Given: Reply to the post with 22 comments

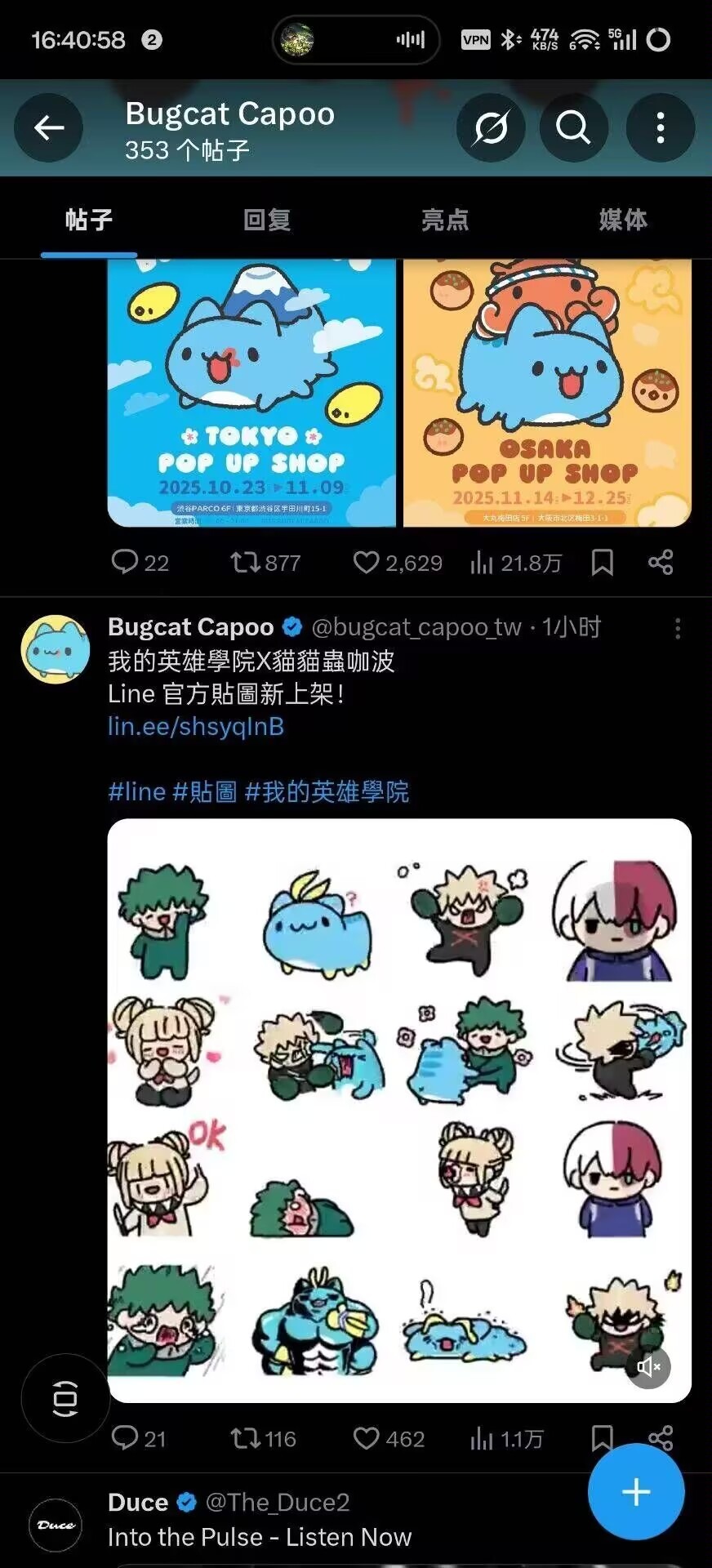Looking at the screenshot, I should (125, 563).
